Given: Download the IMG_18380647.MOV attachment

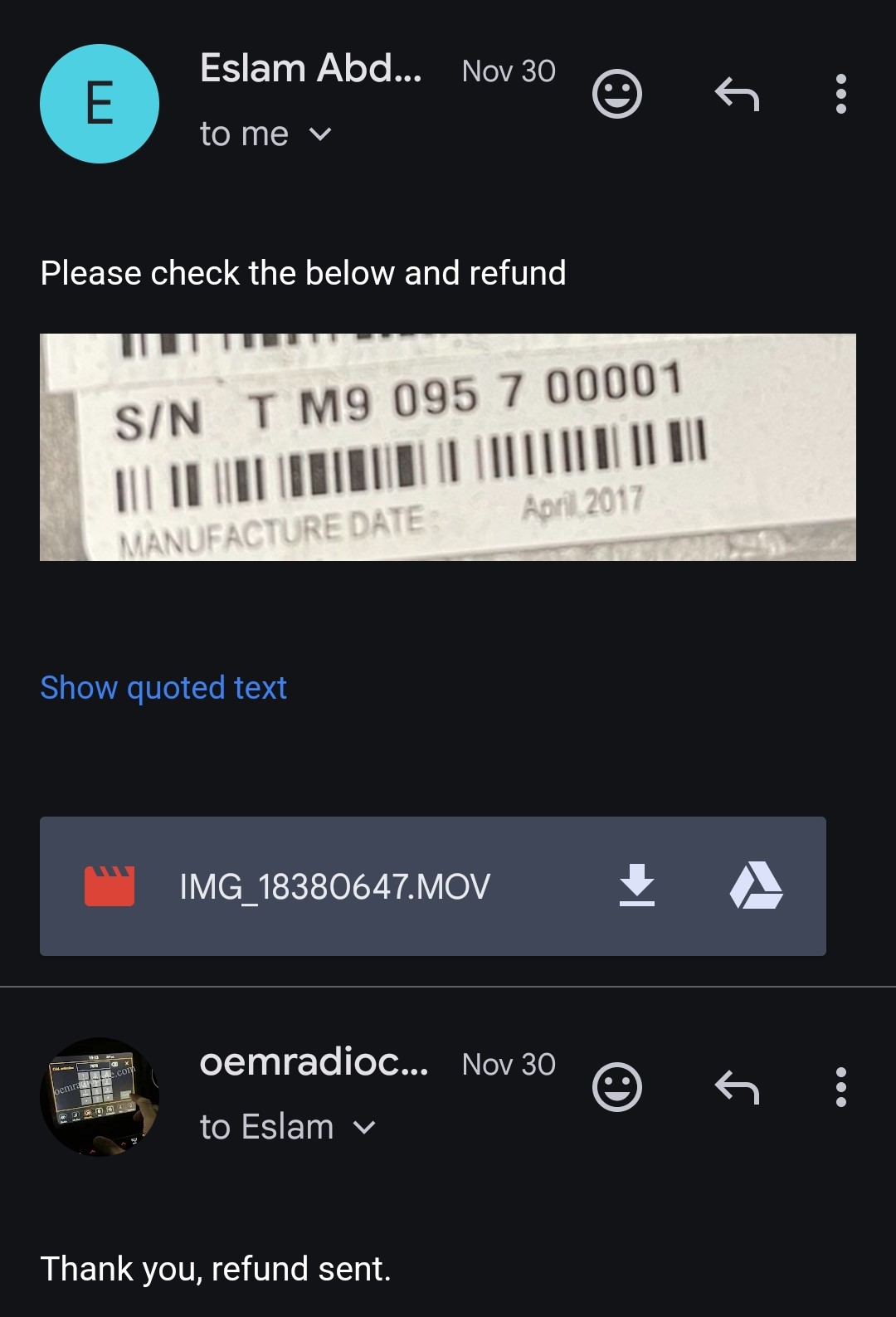Looking at the screenshot, I should click(x=636, y=885).
